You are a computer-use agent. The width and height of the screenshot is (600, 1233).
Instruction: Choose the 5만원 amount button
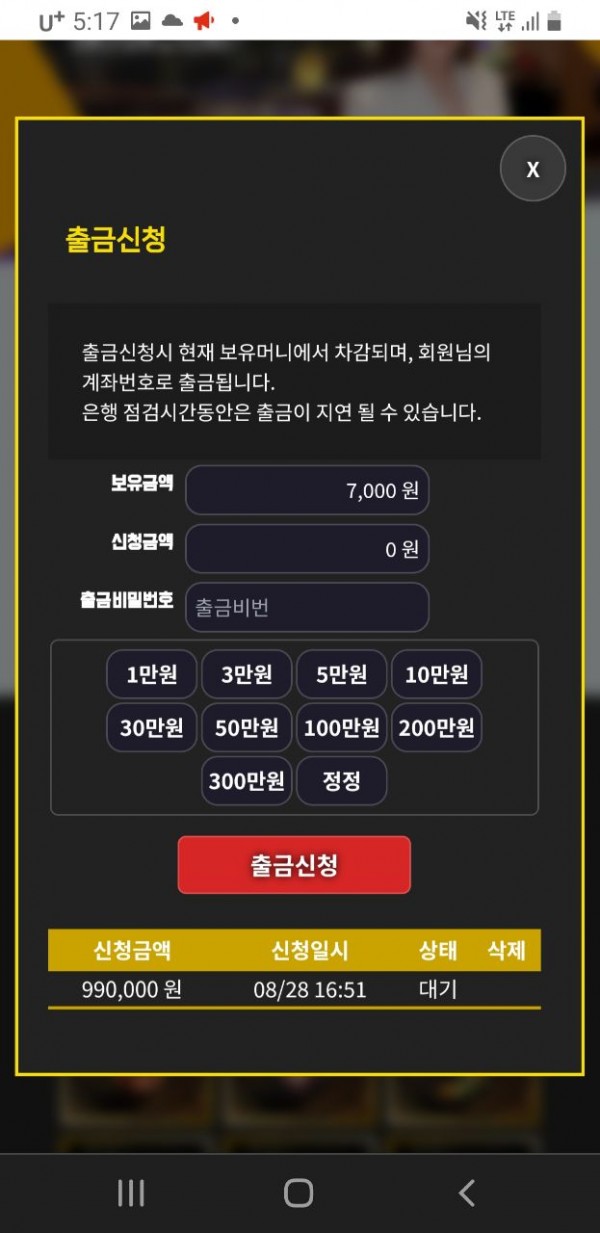[341, 674]
